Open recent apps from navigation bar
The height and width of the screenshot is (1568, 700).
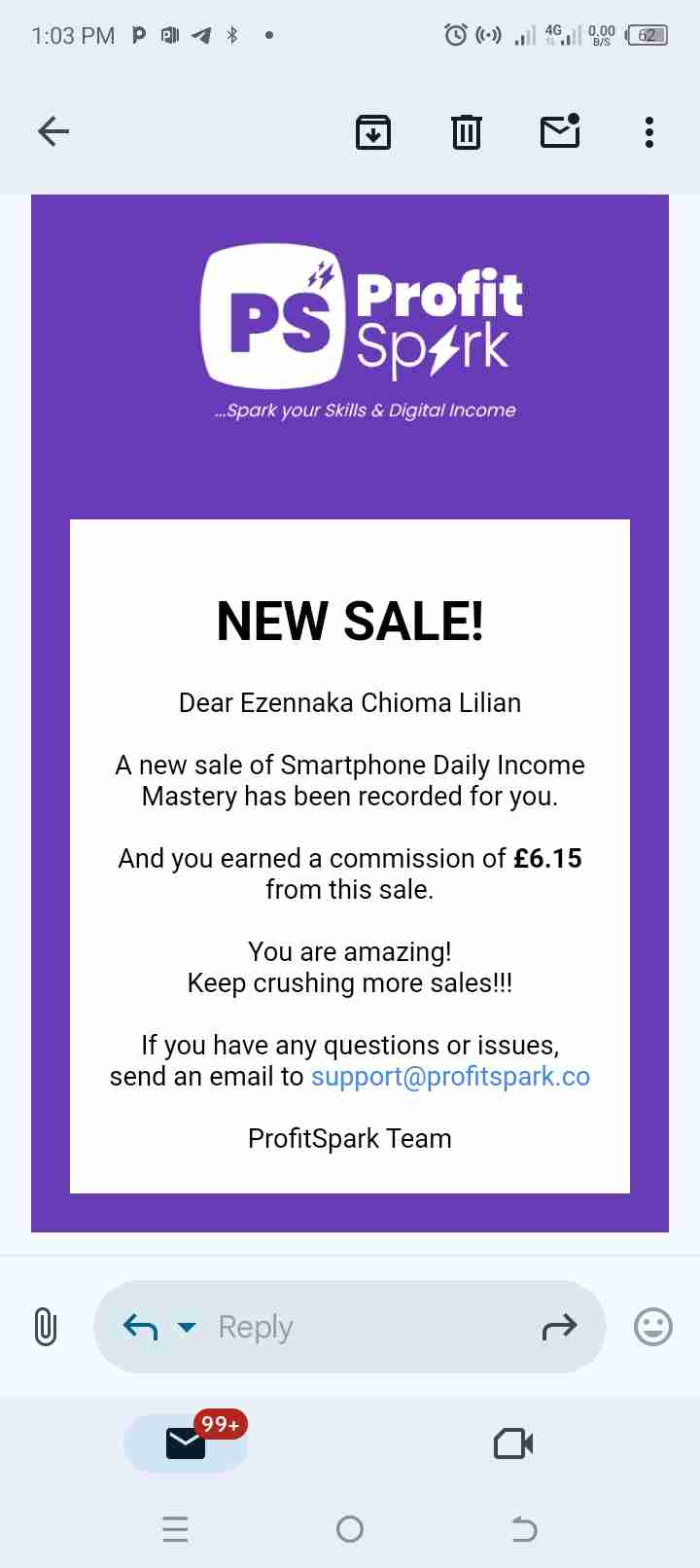coord(175,1530)
